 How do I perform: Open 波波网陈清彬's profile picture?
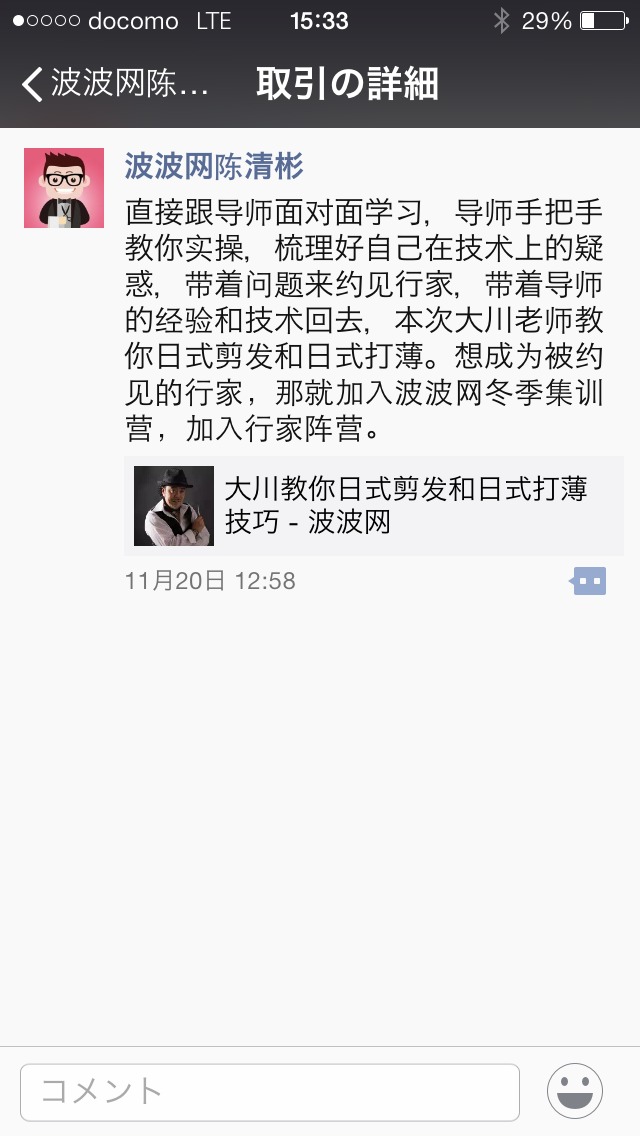(x=64, y=188)
